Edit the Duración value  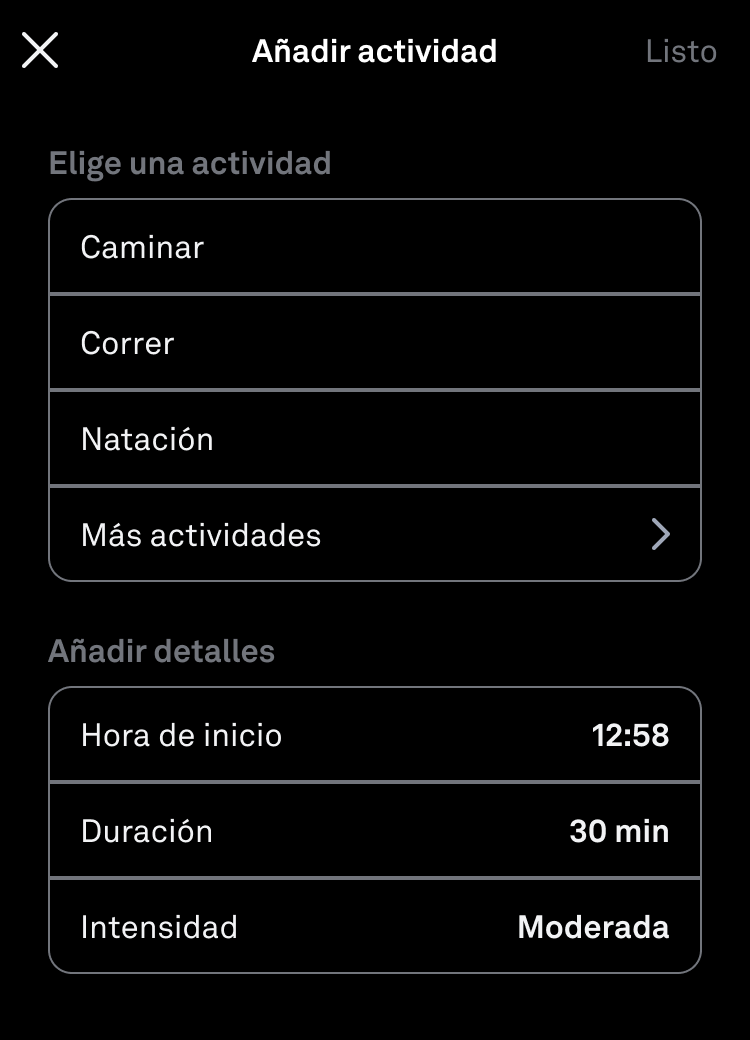(x=374, y=831)
